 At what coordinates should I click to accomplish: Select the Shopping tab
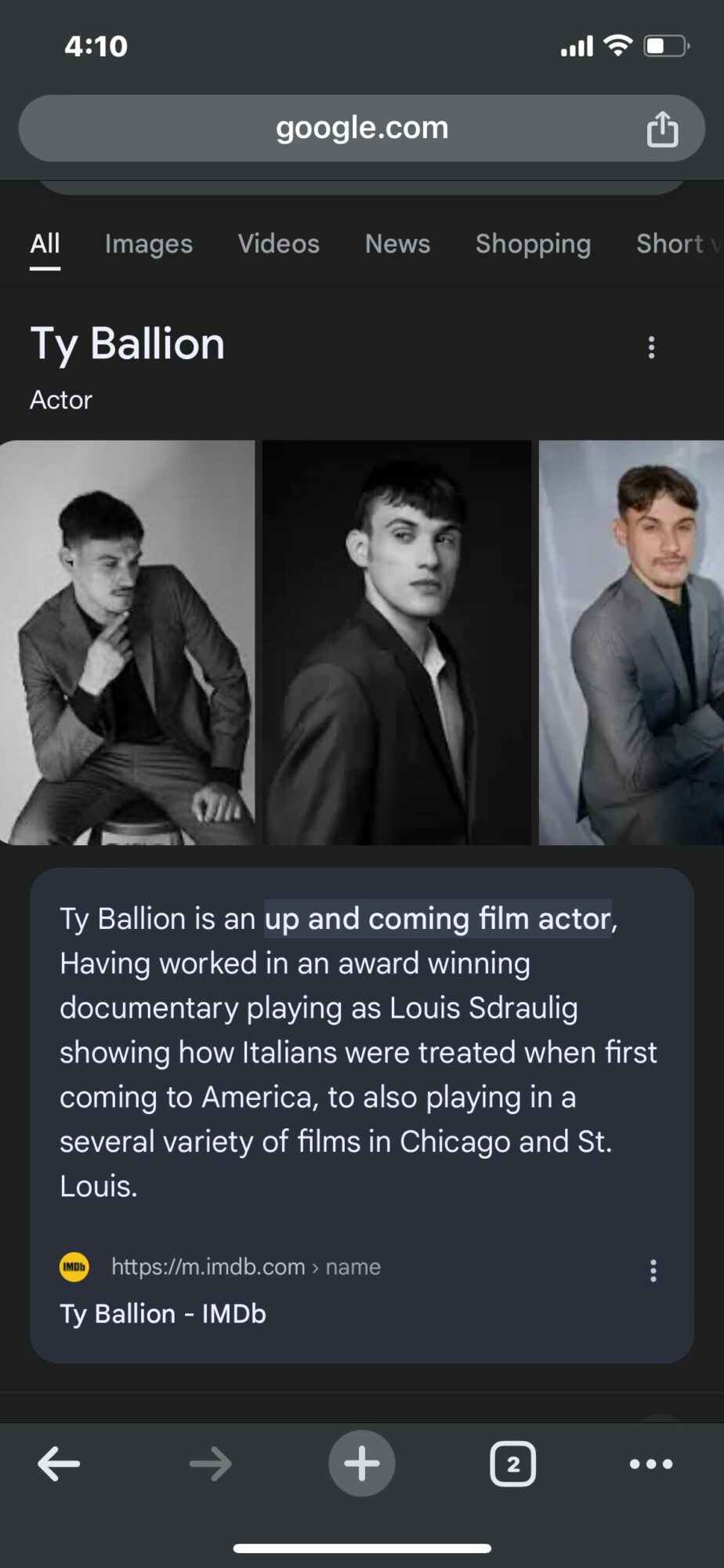tap(533, 244)
